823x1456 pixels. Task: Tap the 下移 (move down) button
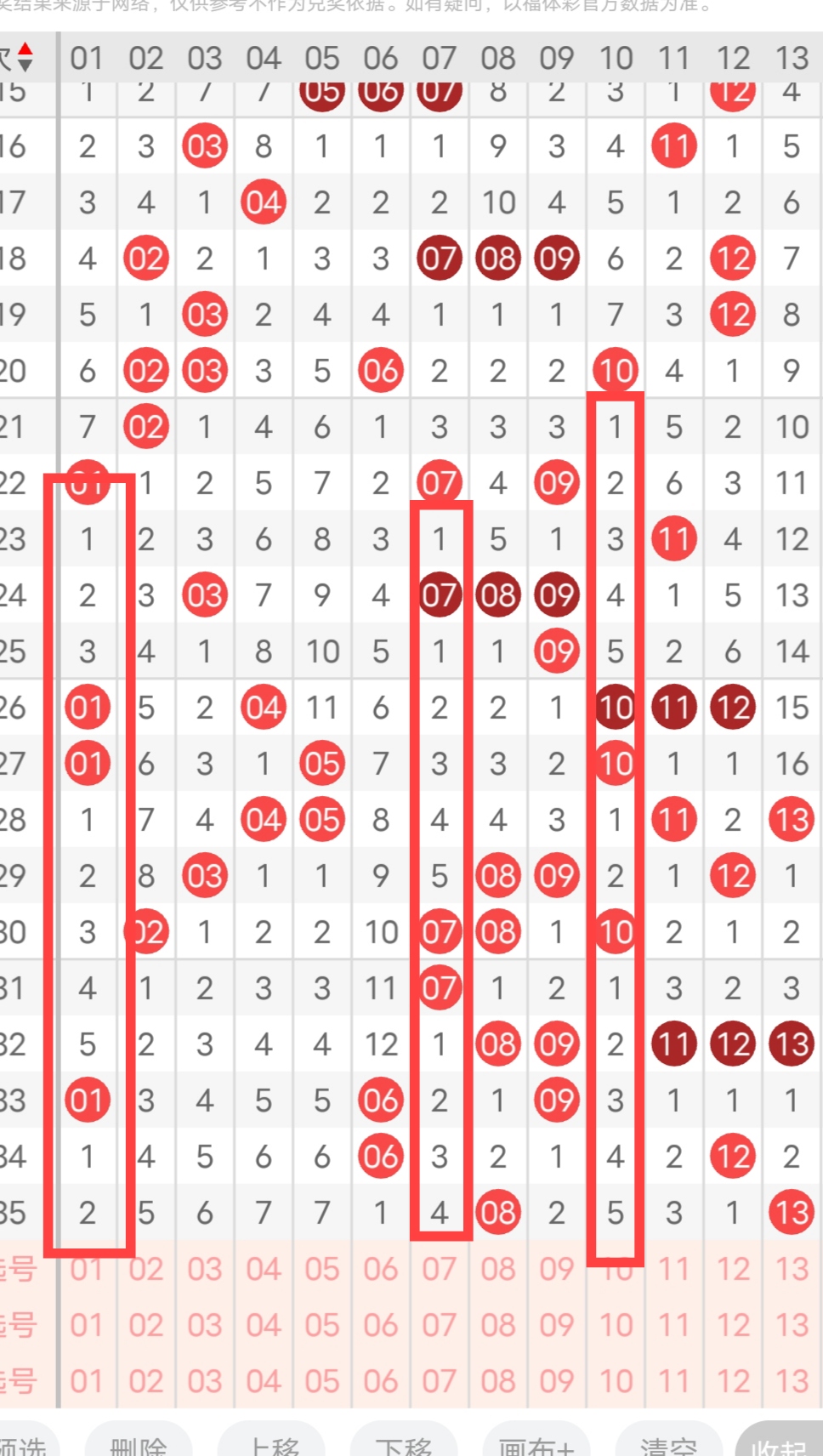click(x=405, y=1442)
